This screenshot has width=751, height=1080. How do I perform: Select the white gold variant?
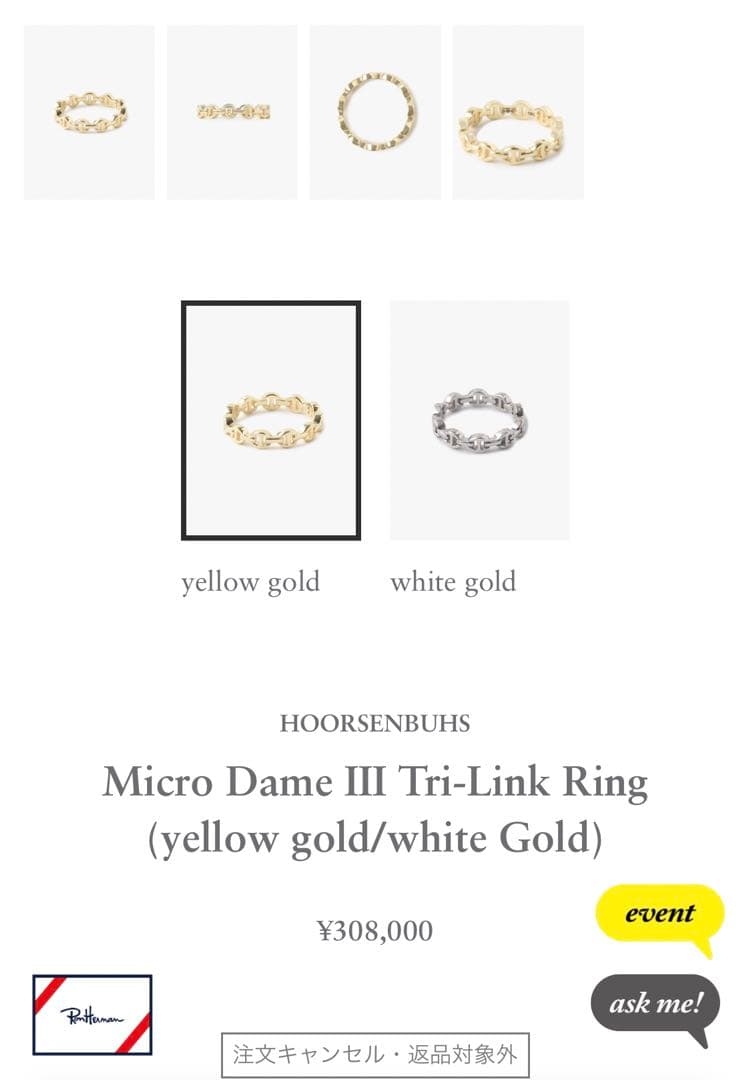480,420
